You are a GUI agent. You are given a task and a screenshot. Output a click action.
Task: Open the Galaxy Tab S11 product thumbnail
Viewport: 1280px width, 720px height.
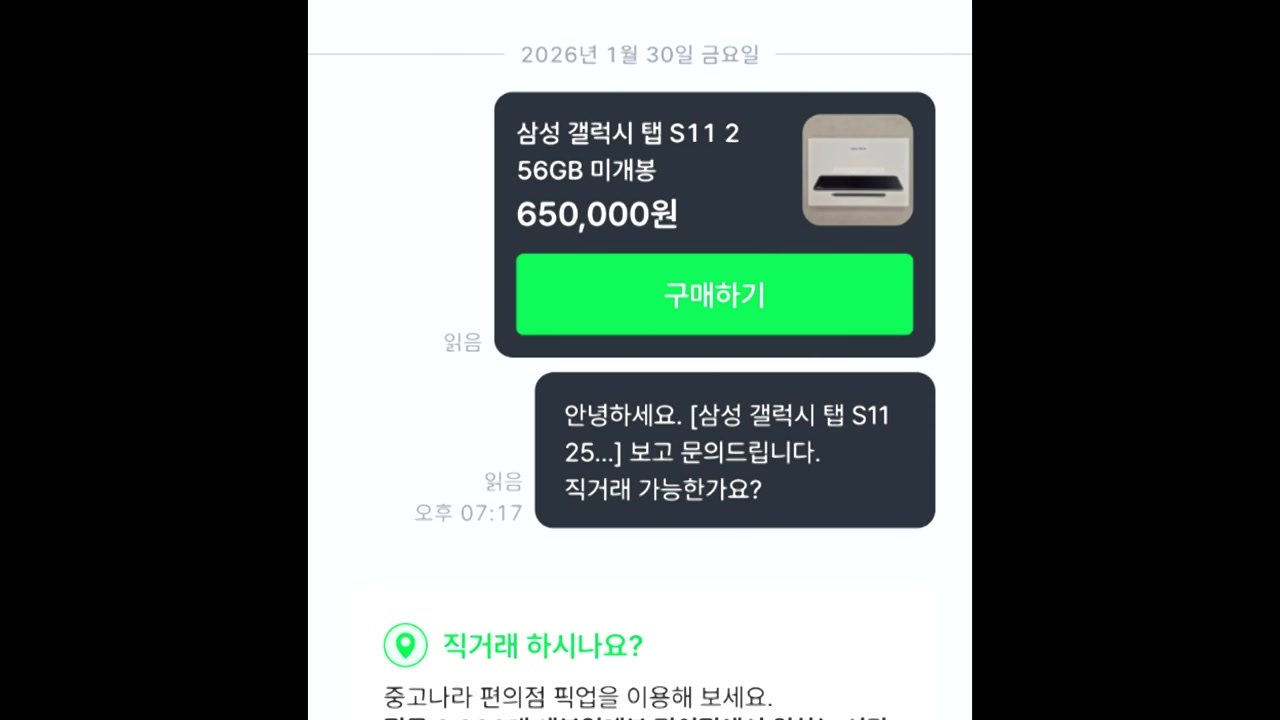[x=857, y=169]
